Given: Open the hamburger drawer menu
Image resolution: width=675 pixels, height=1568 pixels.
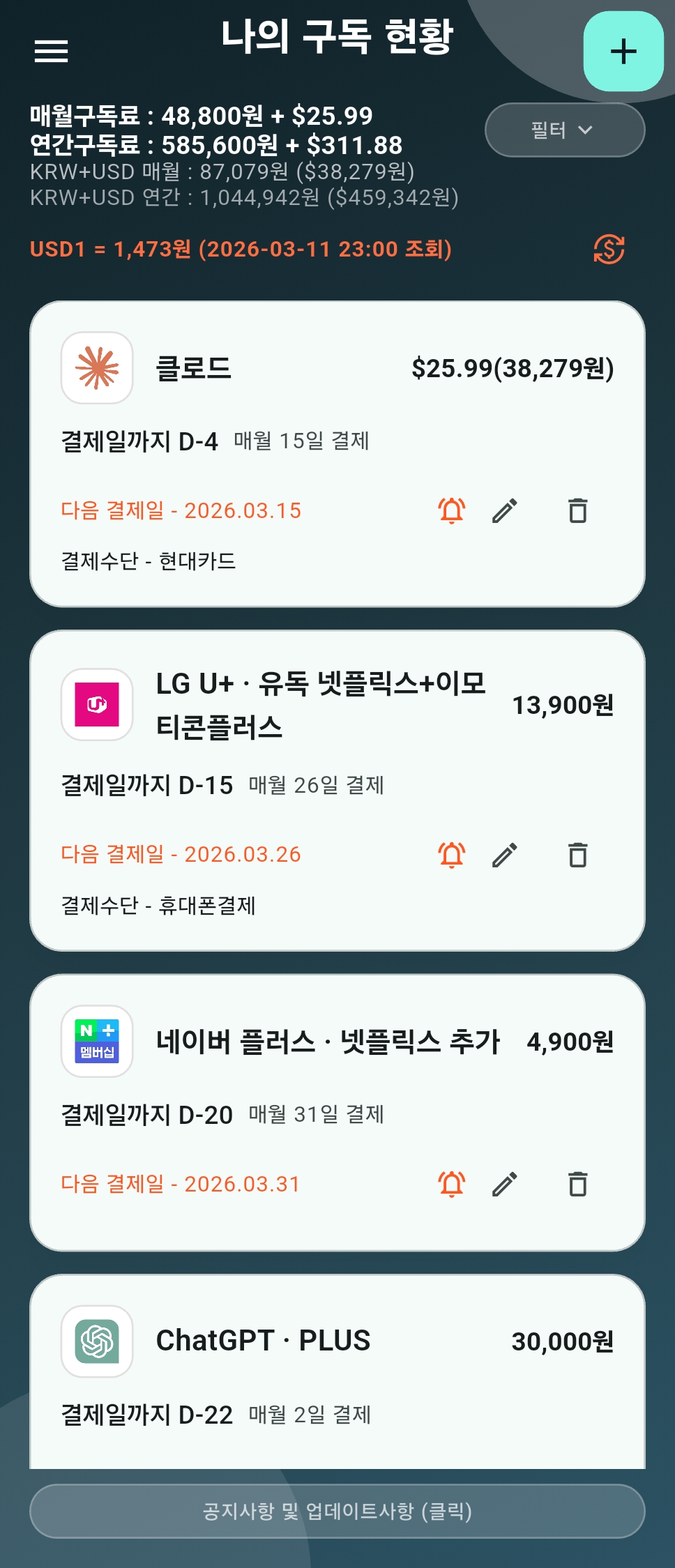Looking at the screenshot, I should point(52,51).
